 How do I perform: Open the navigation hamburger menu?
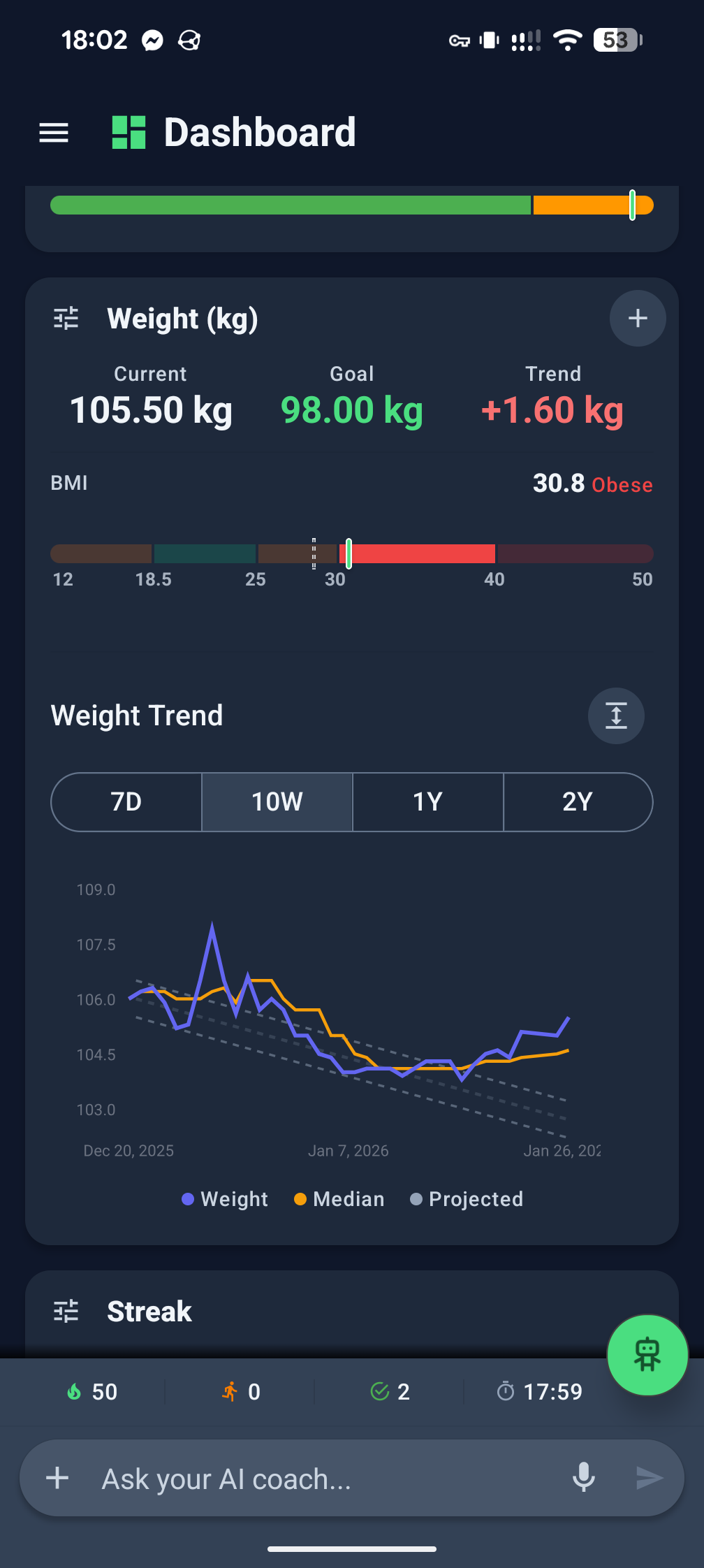54,133
